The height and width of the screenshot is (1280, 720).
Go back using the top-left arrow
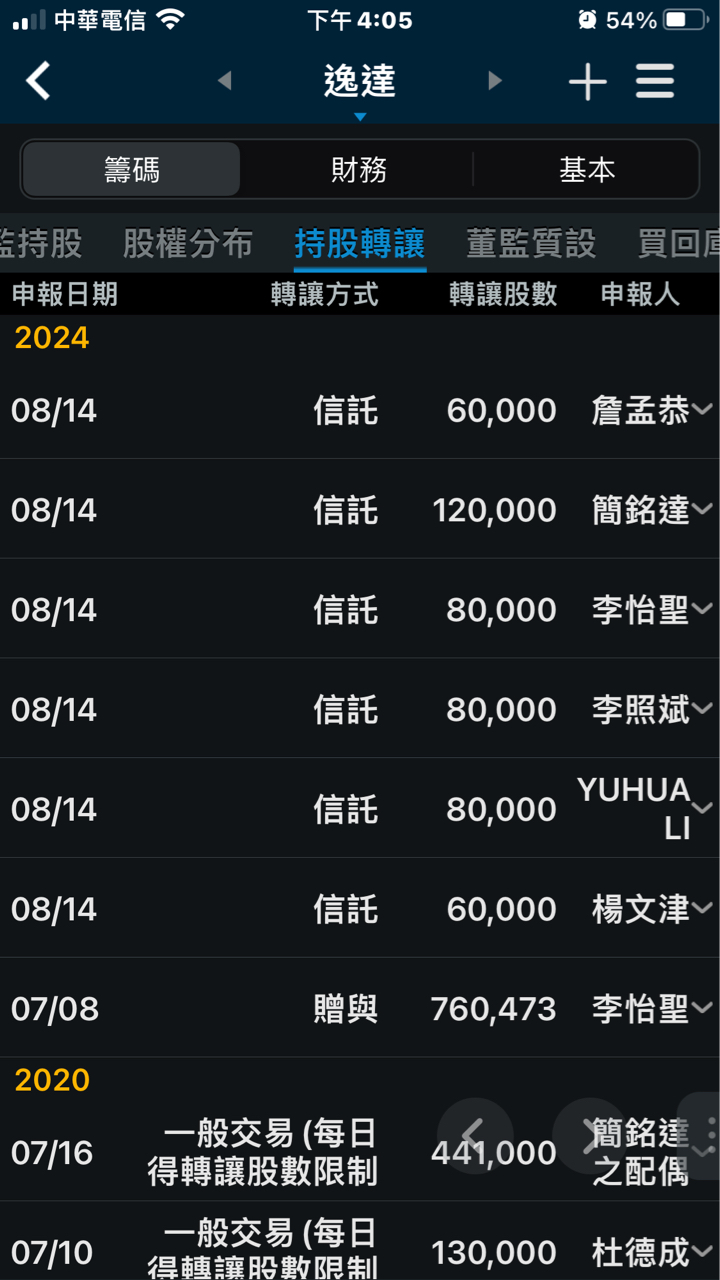point(38,81)
